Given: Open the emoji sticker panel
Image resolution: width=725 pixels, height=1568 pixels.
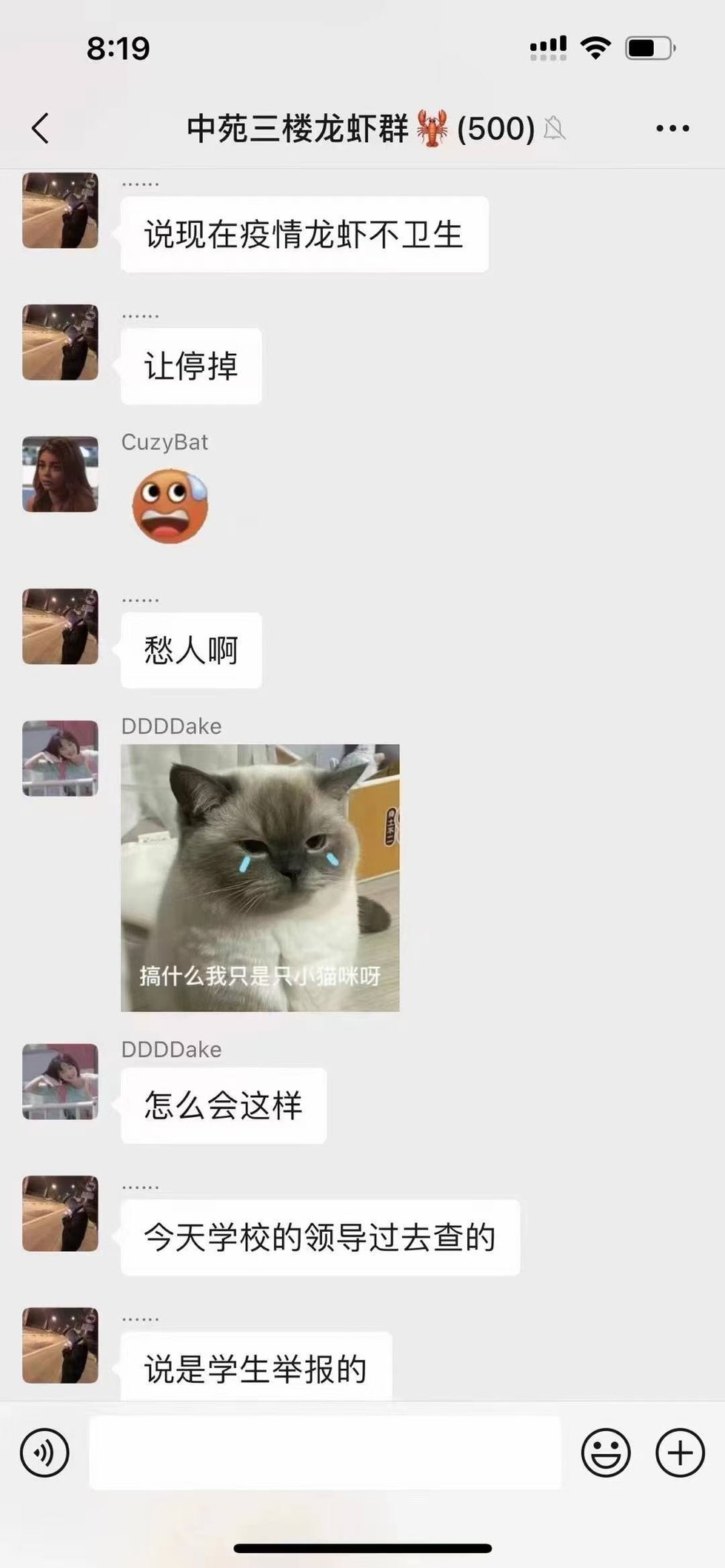Looking at the screenshot, I should click(x=605, y=1453).
